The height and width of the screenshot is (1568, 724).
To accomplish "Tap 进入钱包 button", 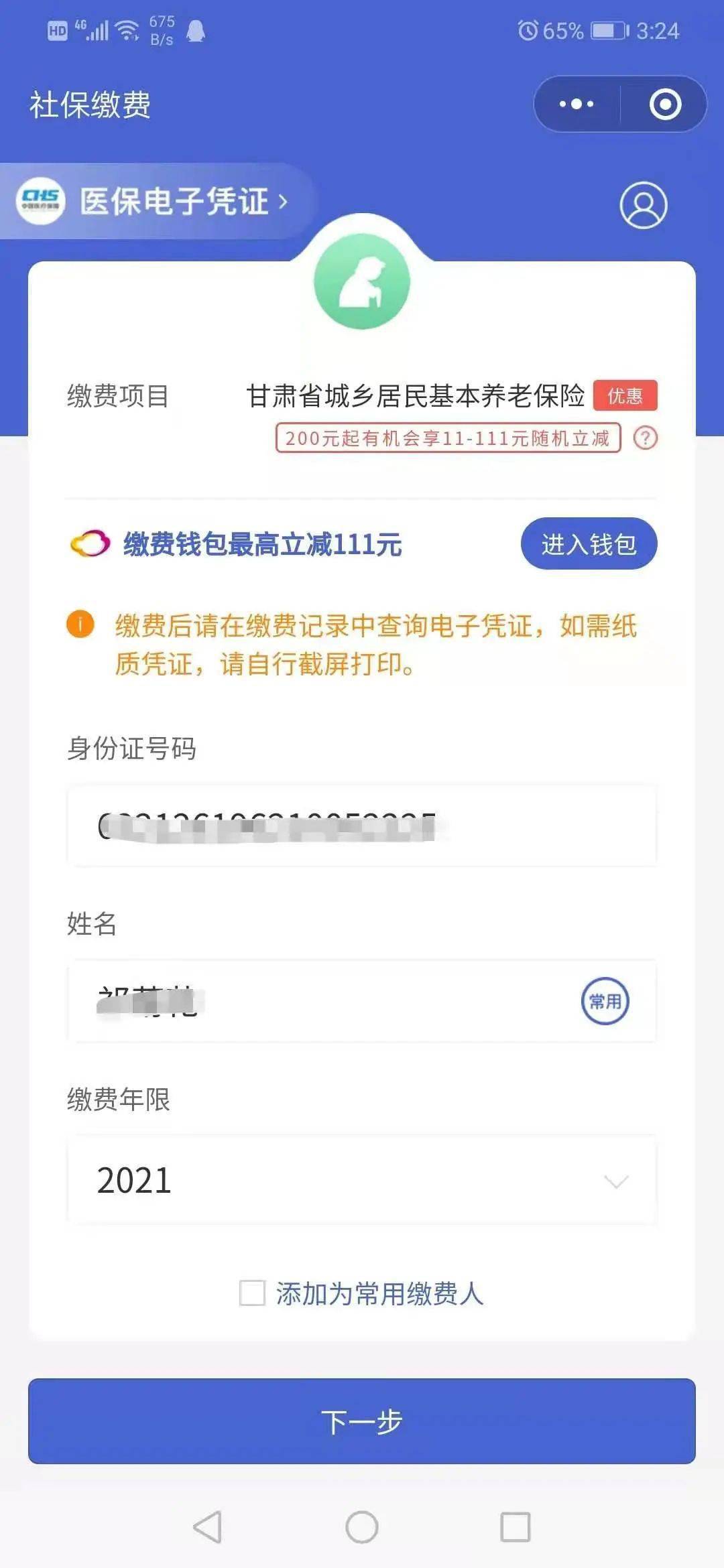I will point(589,543).
